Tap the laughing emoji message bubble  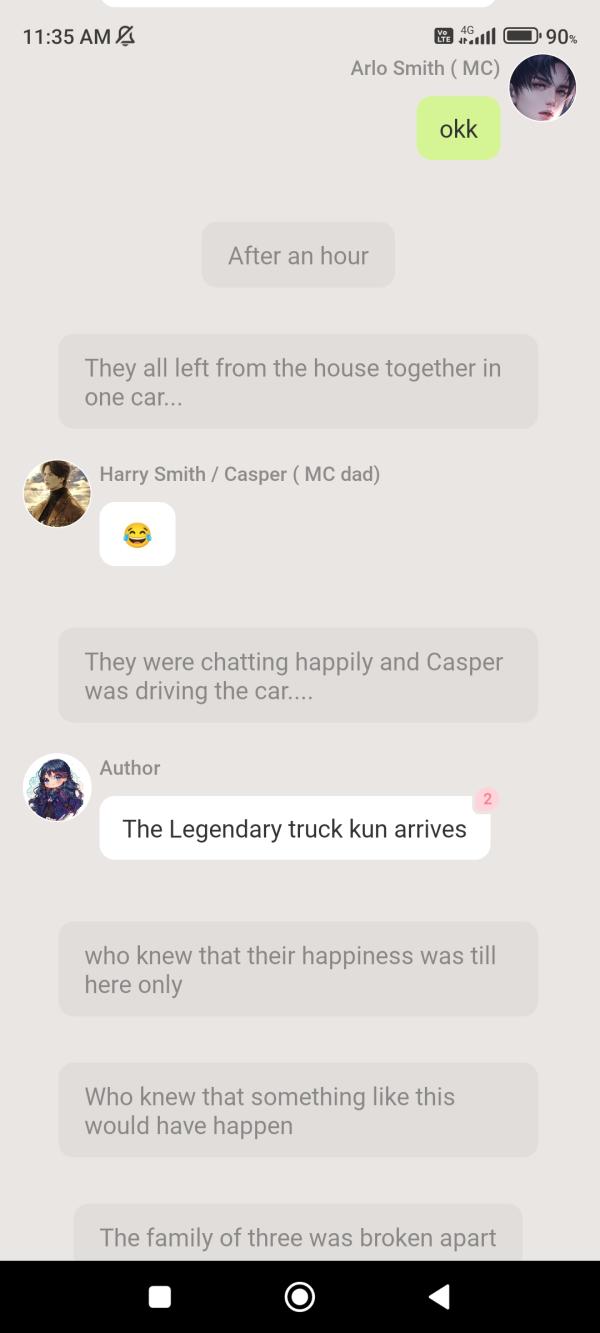[137, 535]
